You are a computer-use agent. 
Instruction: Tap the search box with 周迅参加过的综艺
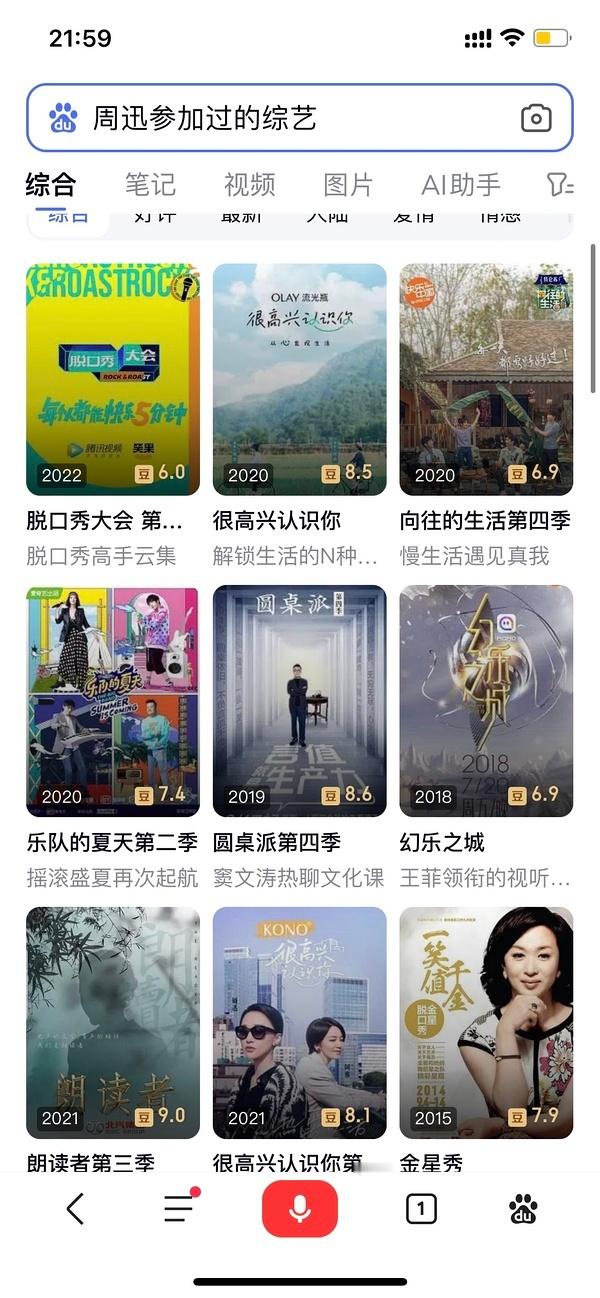tap(290, 118)
